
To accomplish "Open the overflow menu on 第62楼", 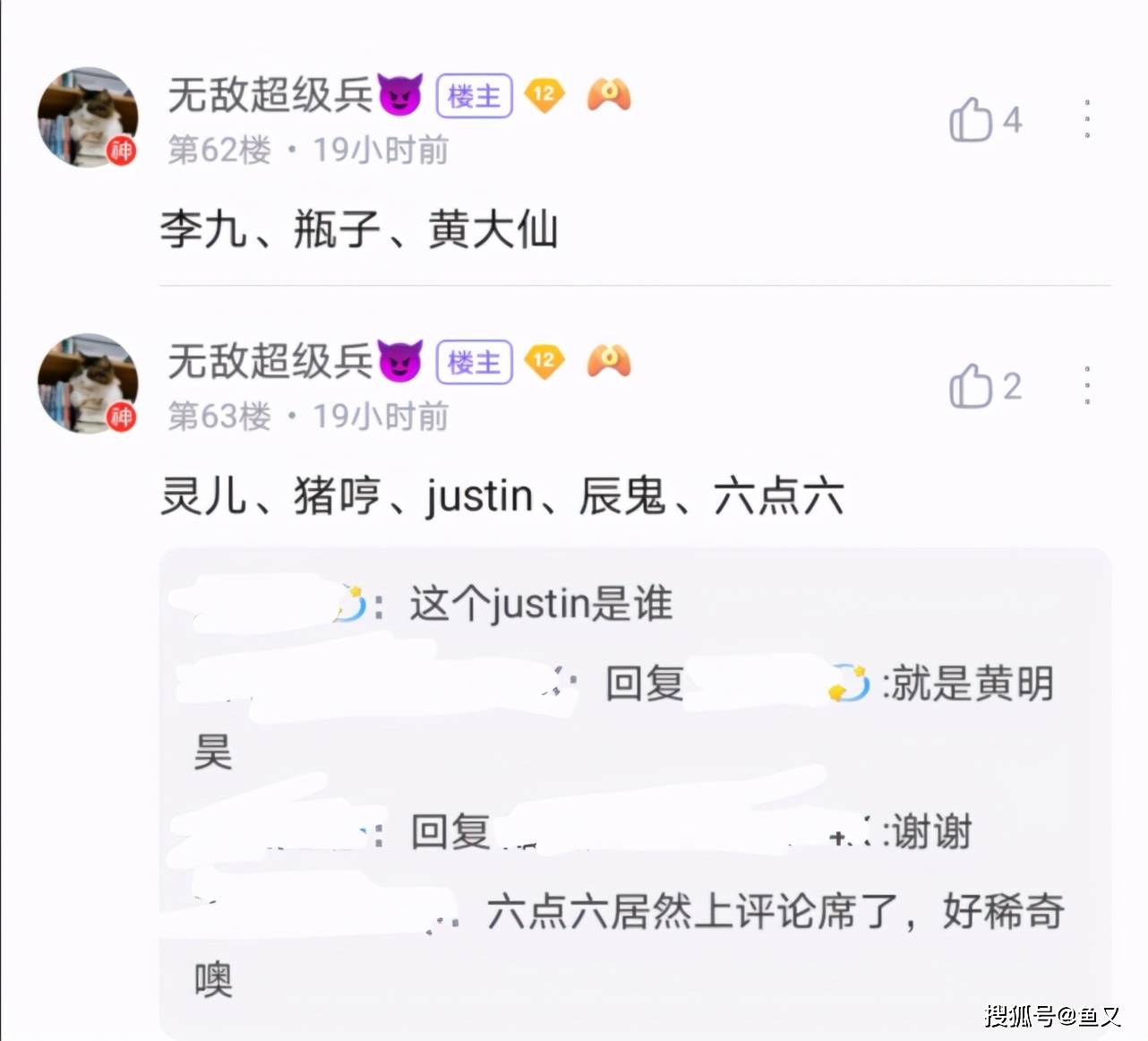I will click(x=1087, y=119).
